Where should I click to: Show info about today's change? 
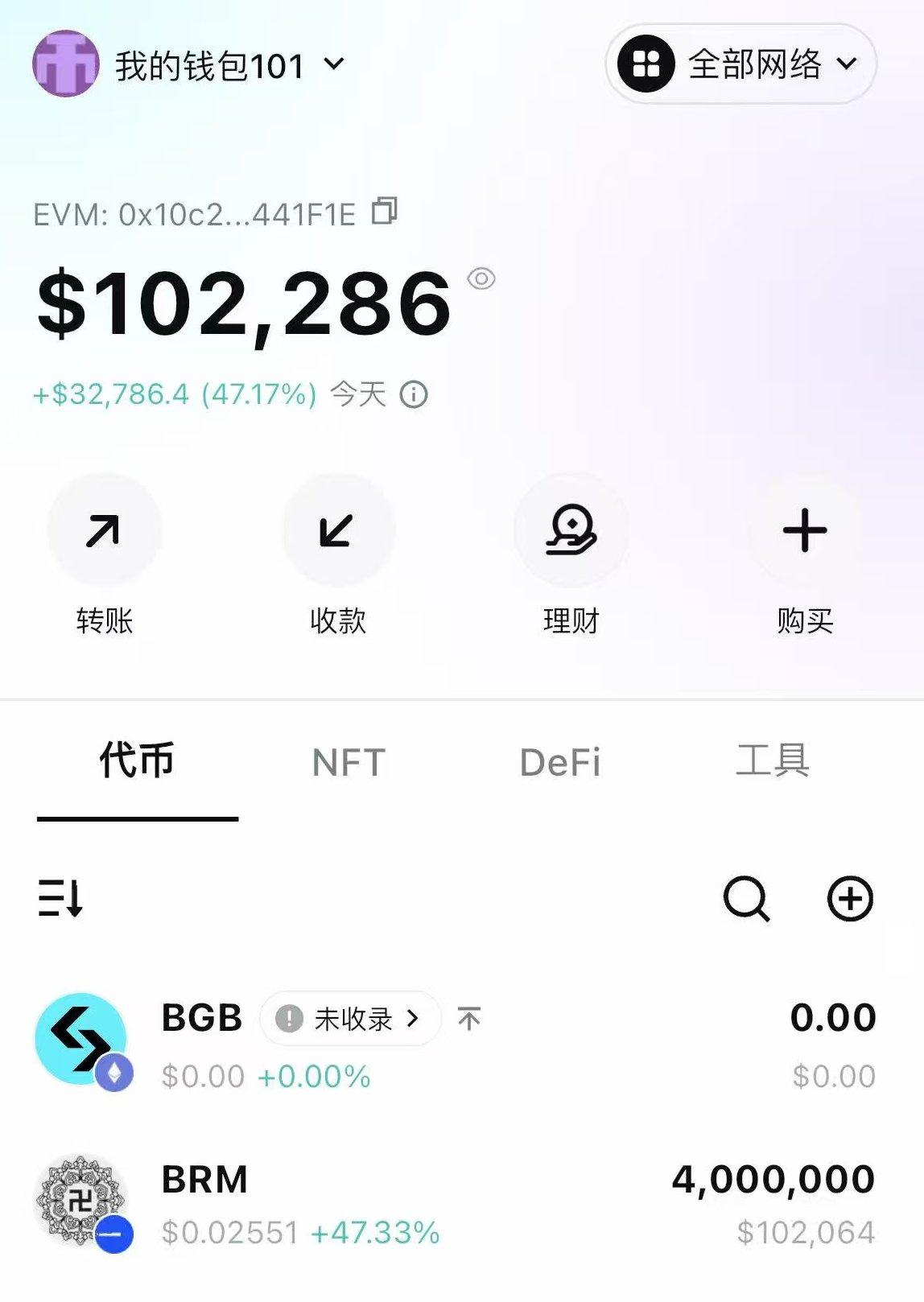(414, 395)
